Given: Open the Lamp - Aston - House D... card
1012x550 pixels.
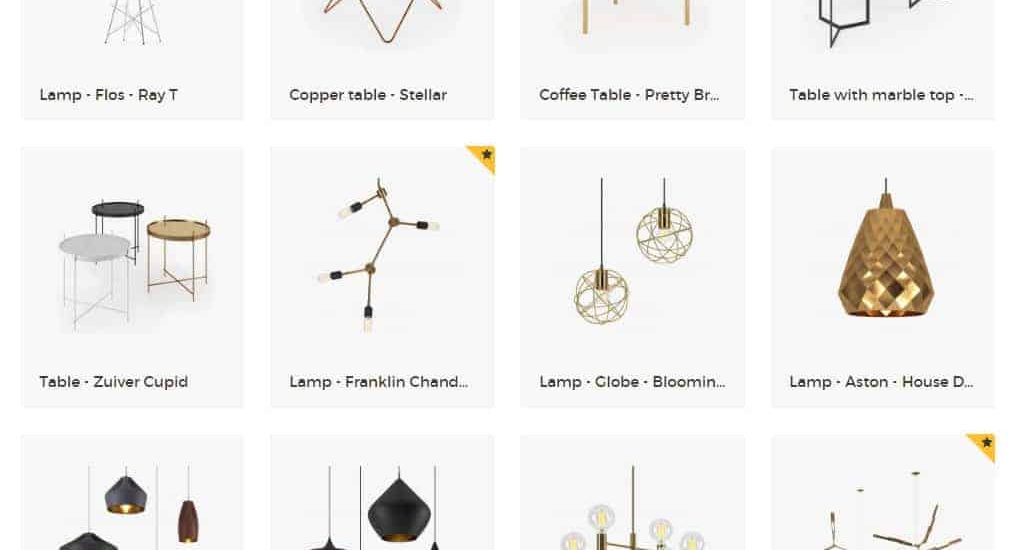Looking at the screenshot, I should [x=882, y=277].
